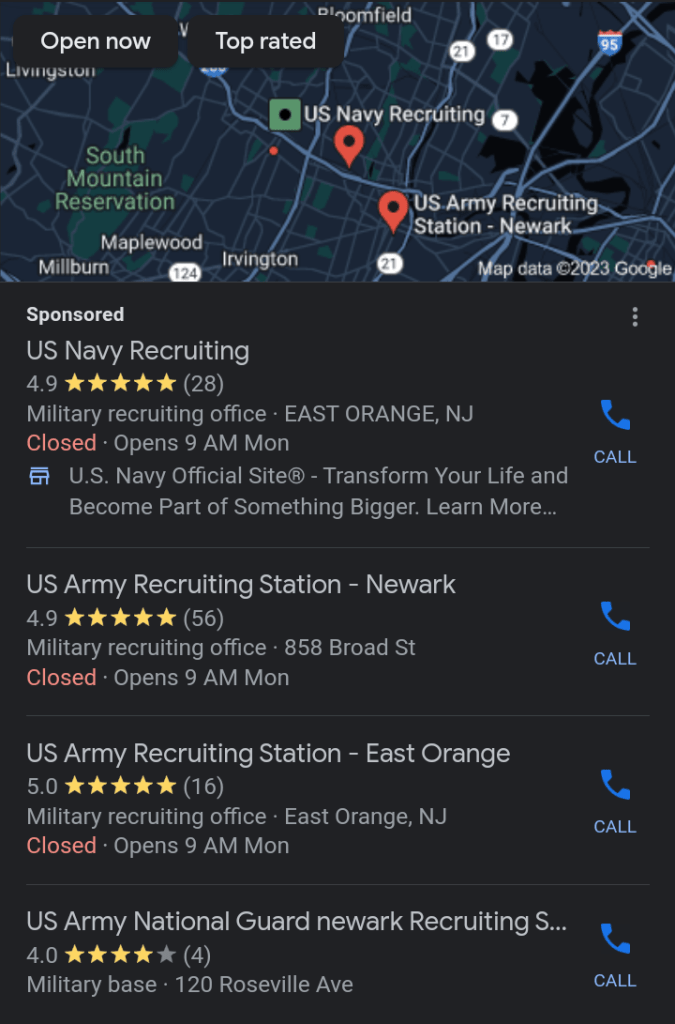The image size is (675, 1024).
Task: Open US Army Recruiting Station - East Orange
Action: (x=268, y=753)
